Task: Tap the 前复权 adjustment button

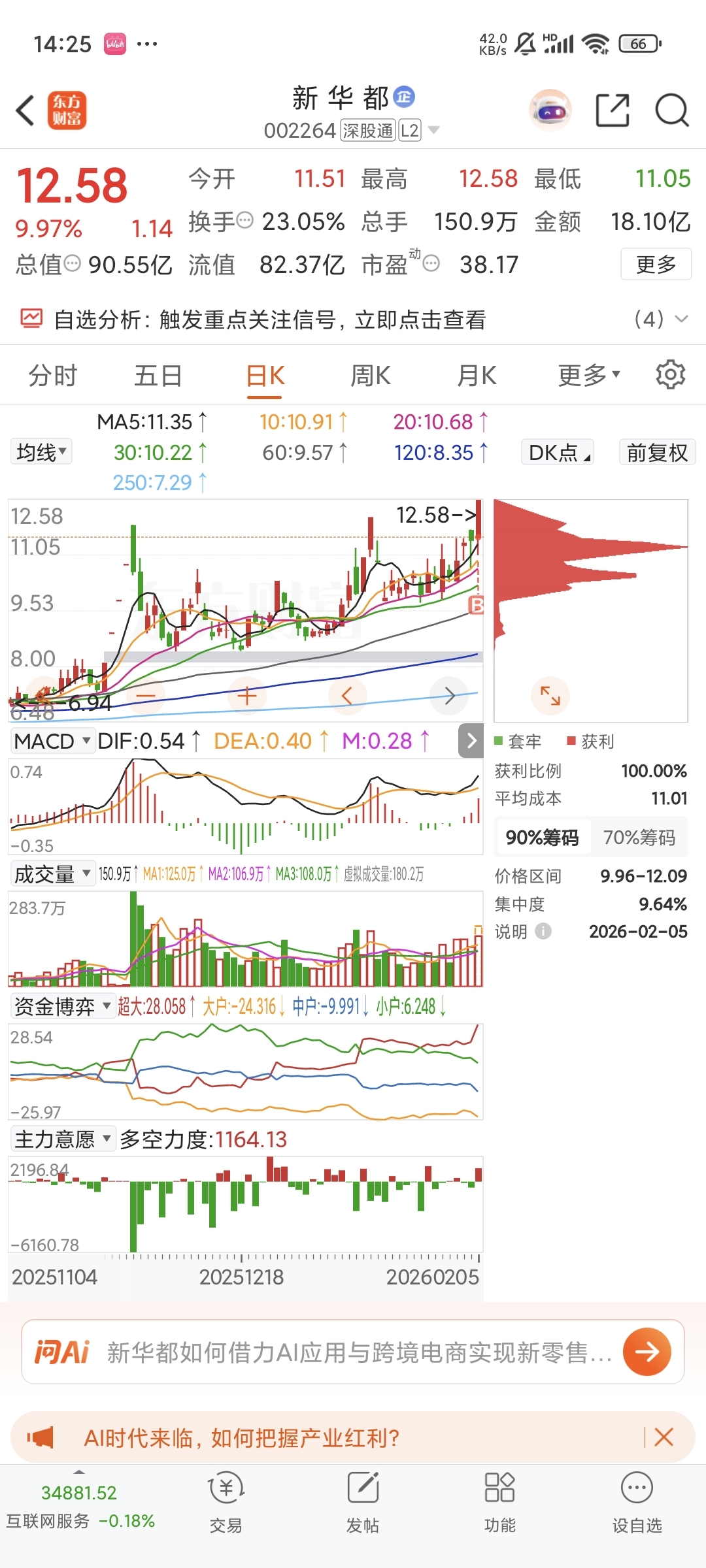Action: 656,452
